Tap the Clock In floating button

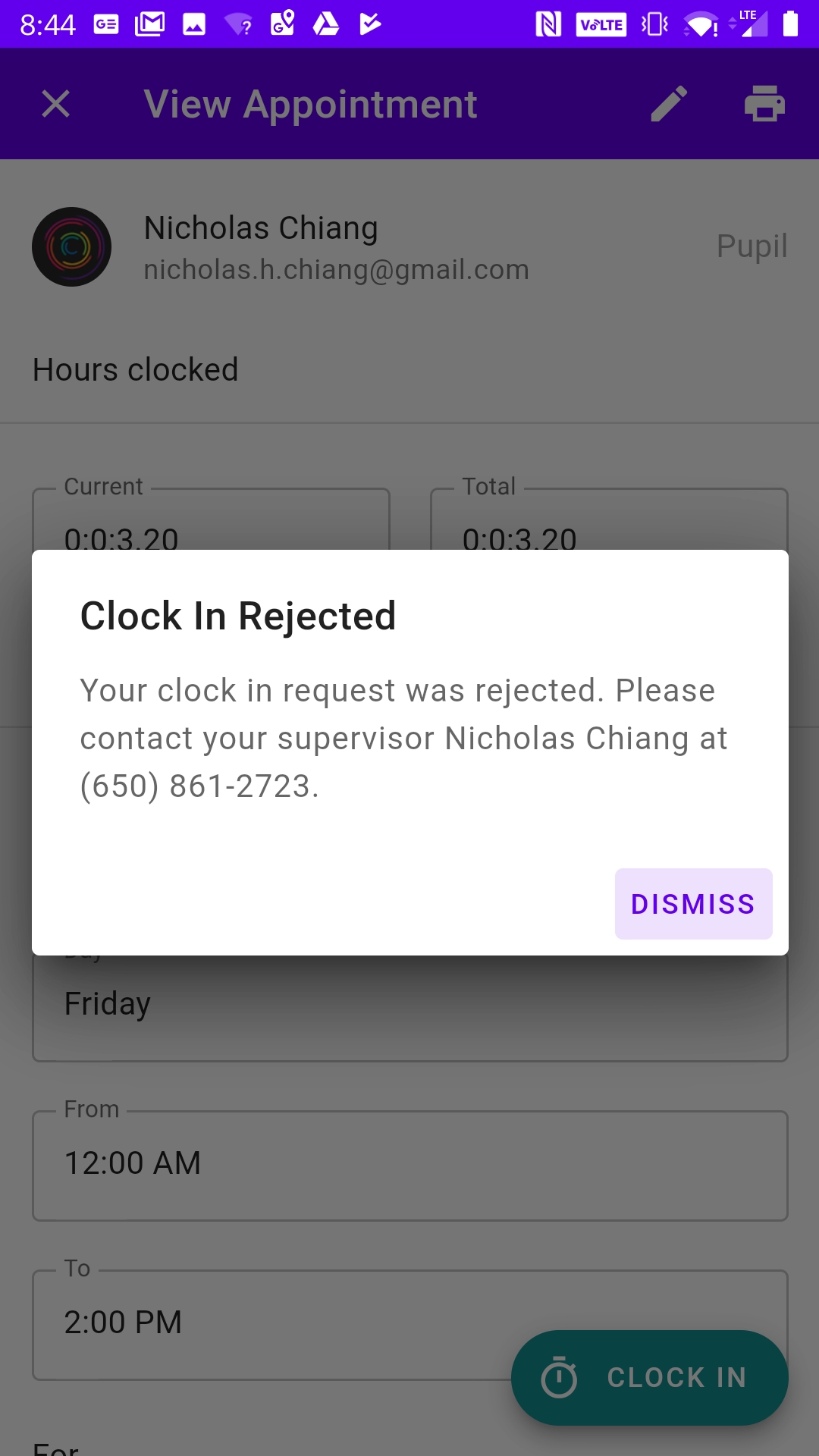650,1377
